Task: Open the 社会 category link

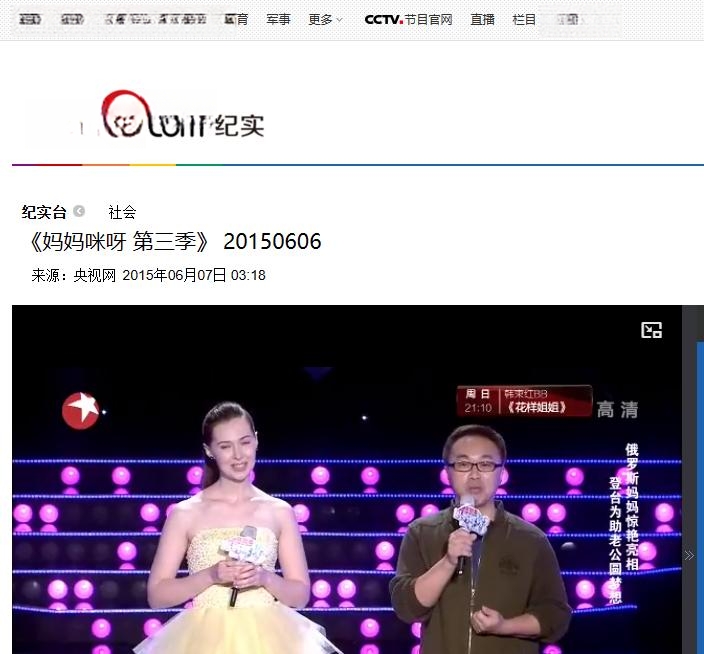Action: (x=122, y=211)
